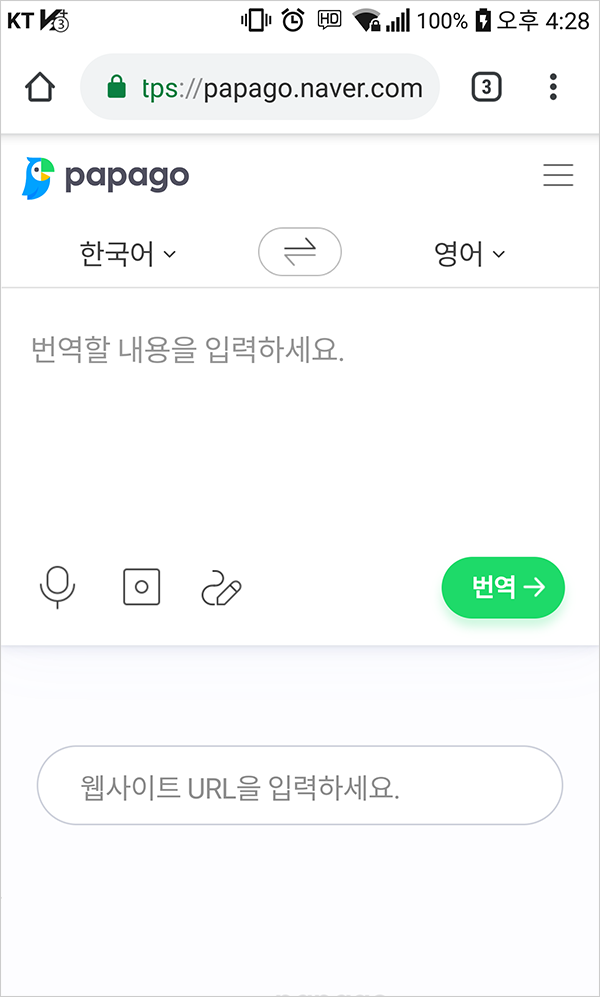Tap the browser home icon

tap(40, 87)
